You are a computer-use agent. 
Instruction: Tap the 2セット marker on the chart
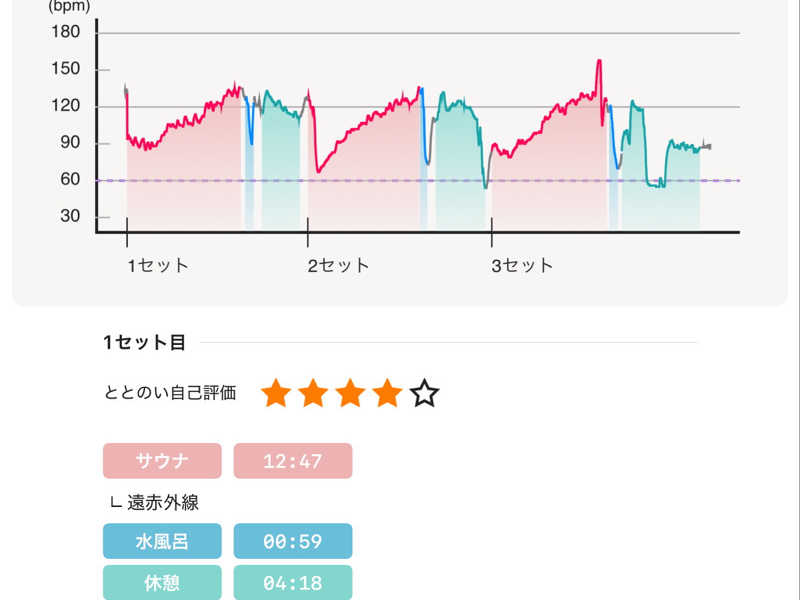[337, 265]
